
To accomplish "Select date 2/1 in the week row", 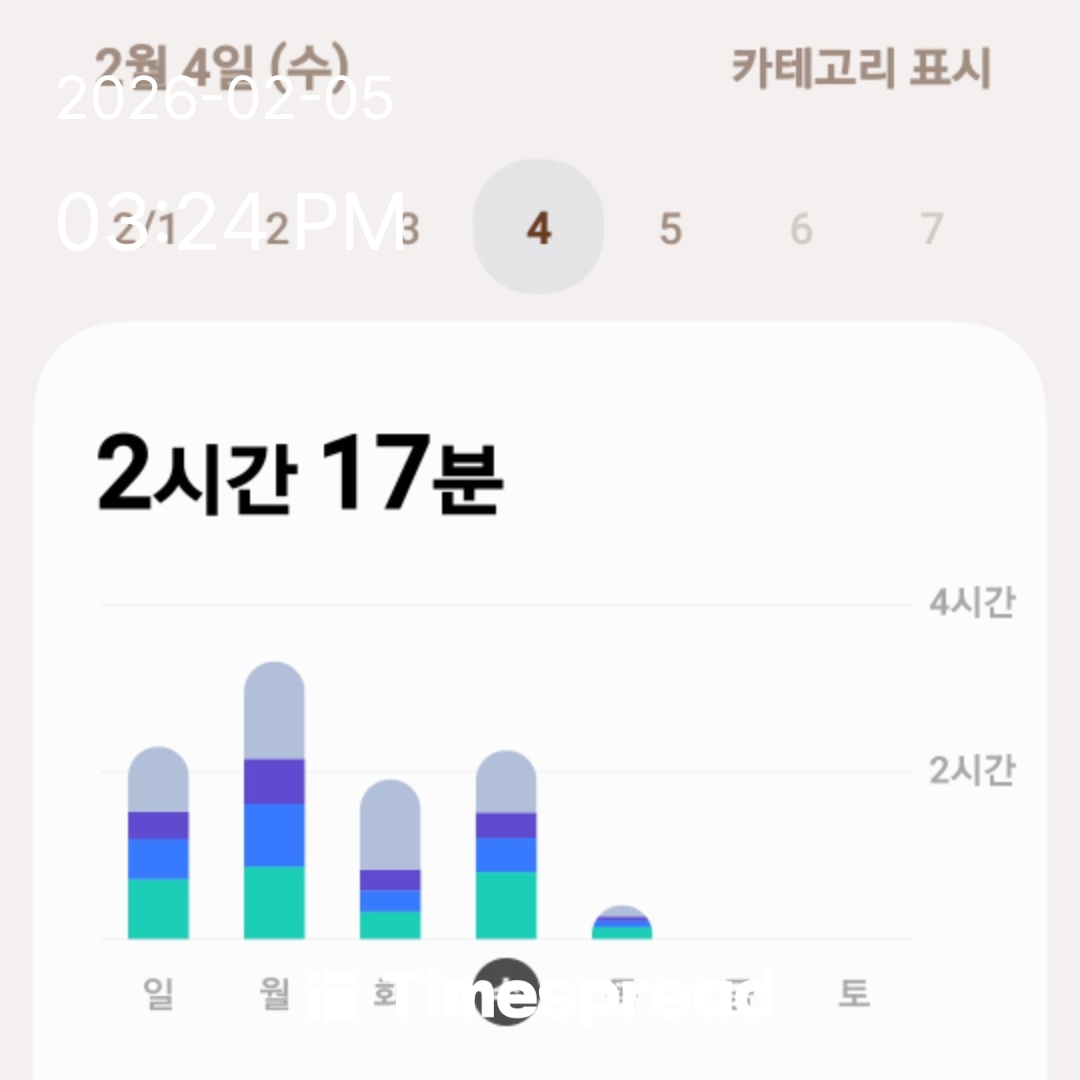I will 146,230.
